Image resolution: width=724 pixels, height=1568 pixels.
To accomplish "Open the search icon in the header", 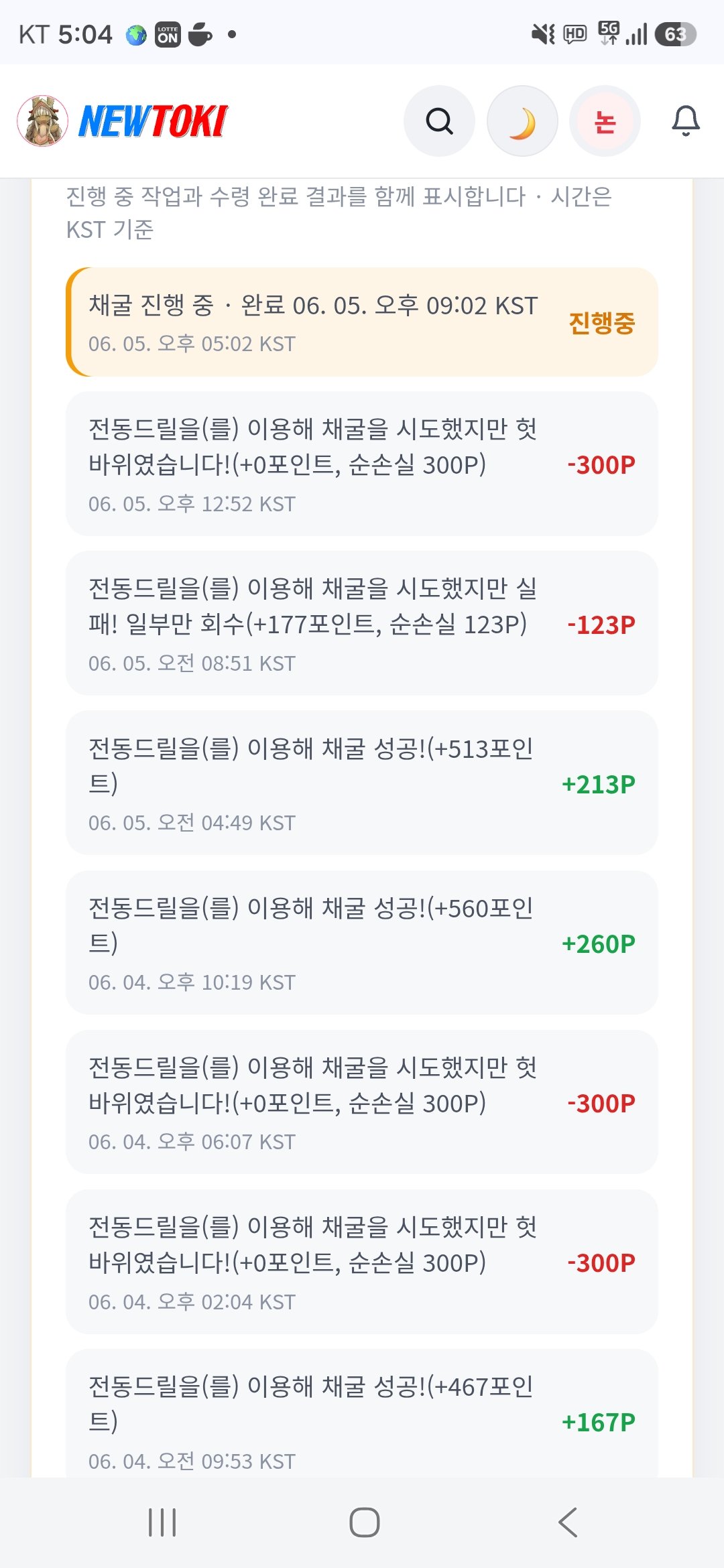I will click(439, 121).
